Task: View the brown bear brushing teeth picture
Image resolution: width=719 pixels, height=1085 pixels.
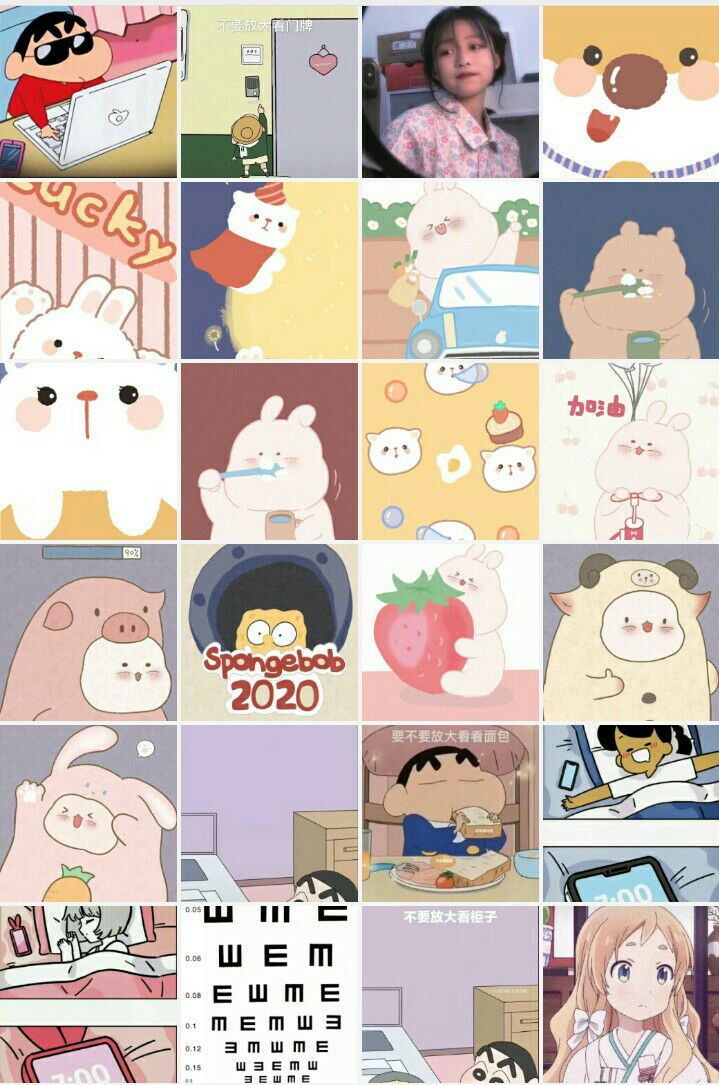Action: pos(631,271)
